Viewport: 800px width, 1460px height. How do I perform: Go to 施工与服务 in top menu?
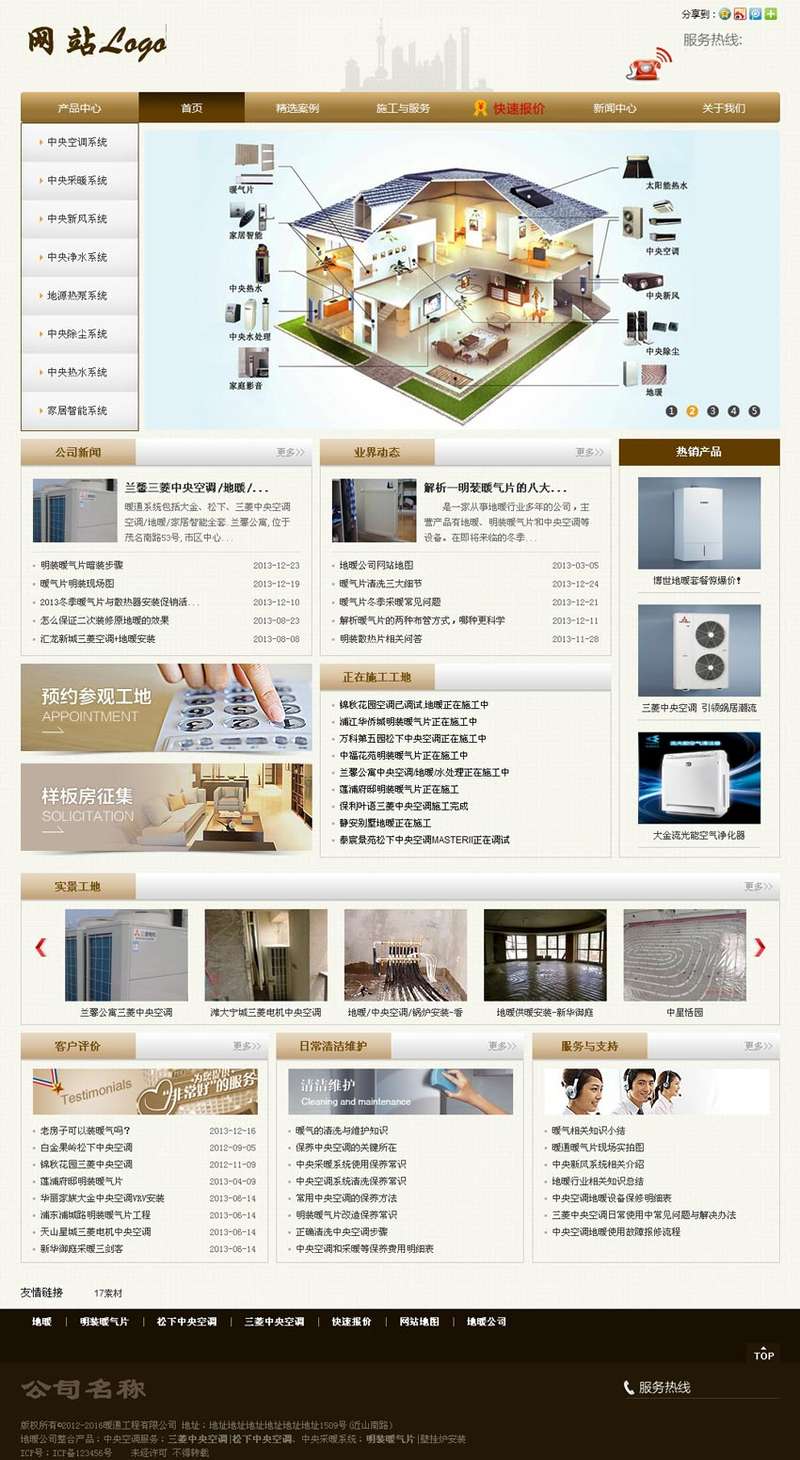point(403,108)
